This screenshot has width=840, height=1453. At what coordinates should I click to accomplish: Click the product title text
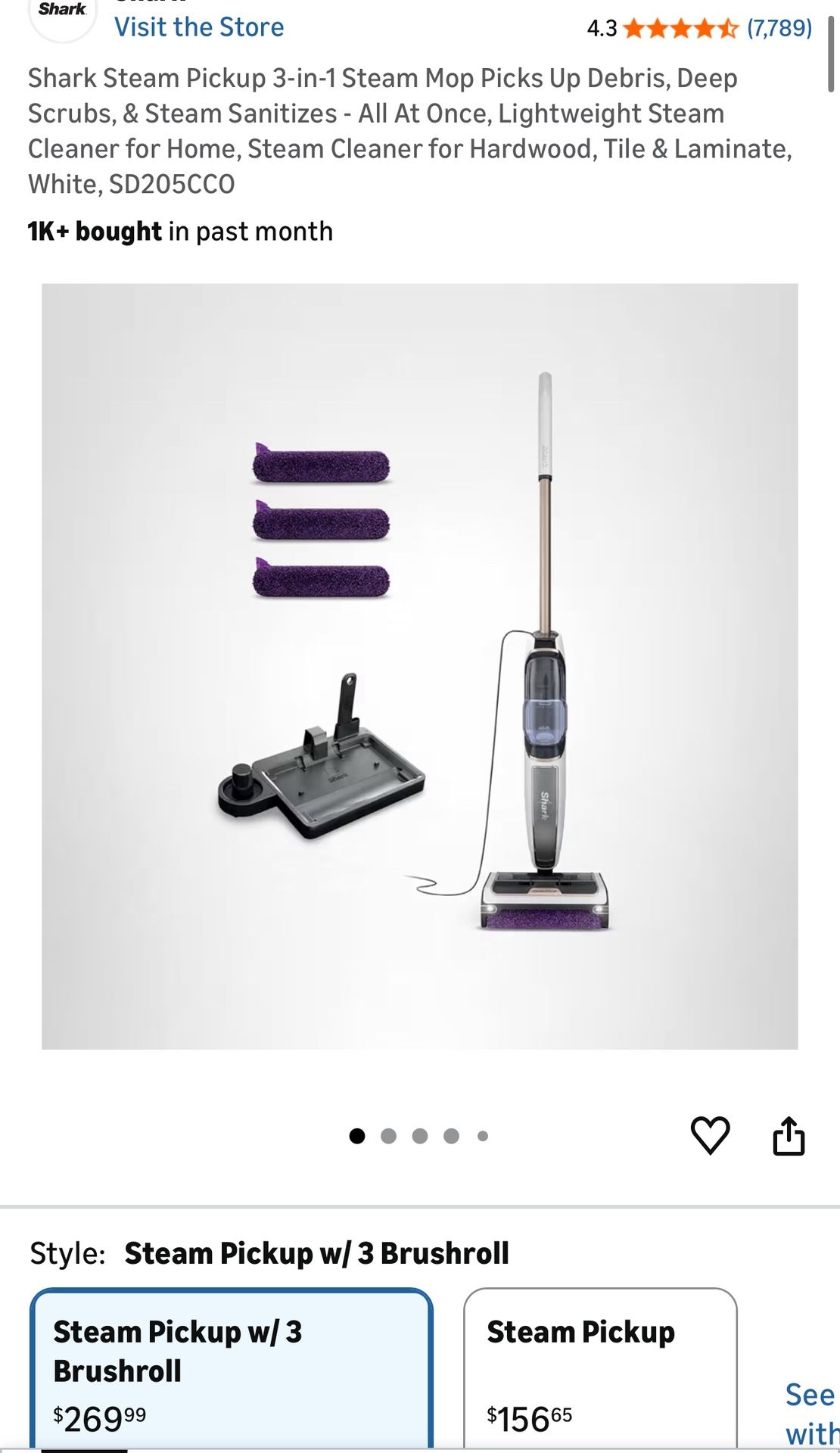click(409, 130)
